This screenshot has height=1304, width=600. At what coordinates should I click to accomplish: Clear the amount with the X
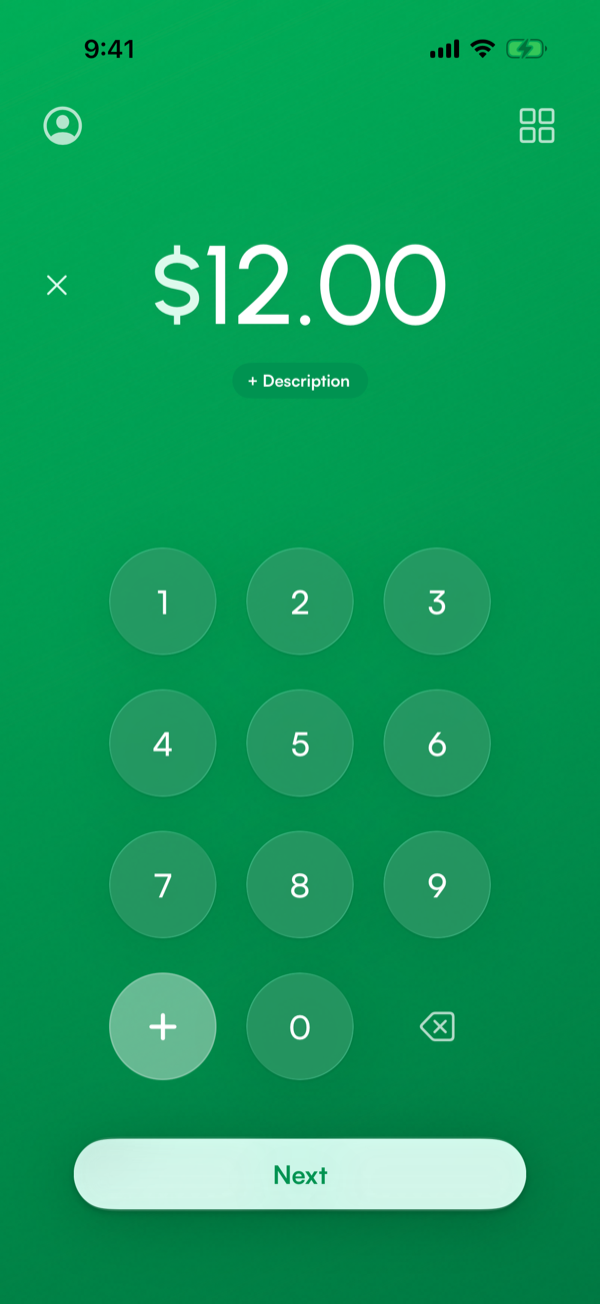(57, 285)
